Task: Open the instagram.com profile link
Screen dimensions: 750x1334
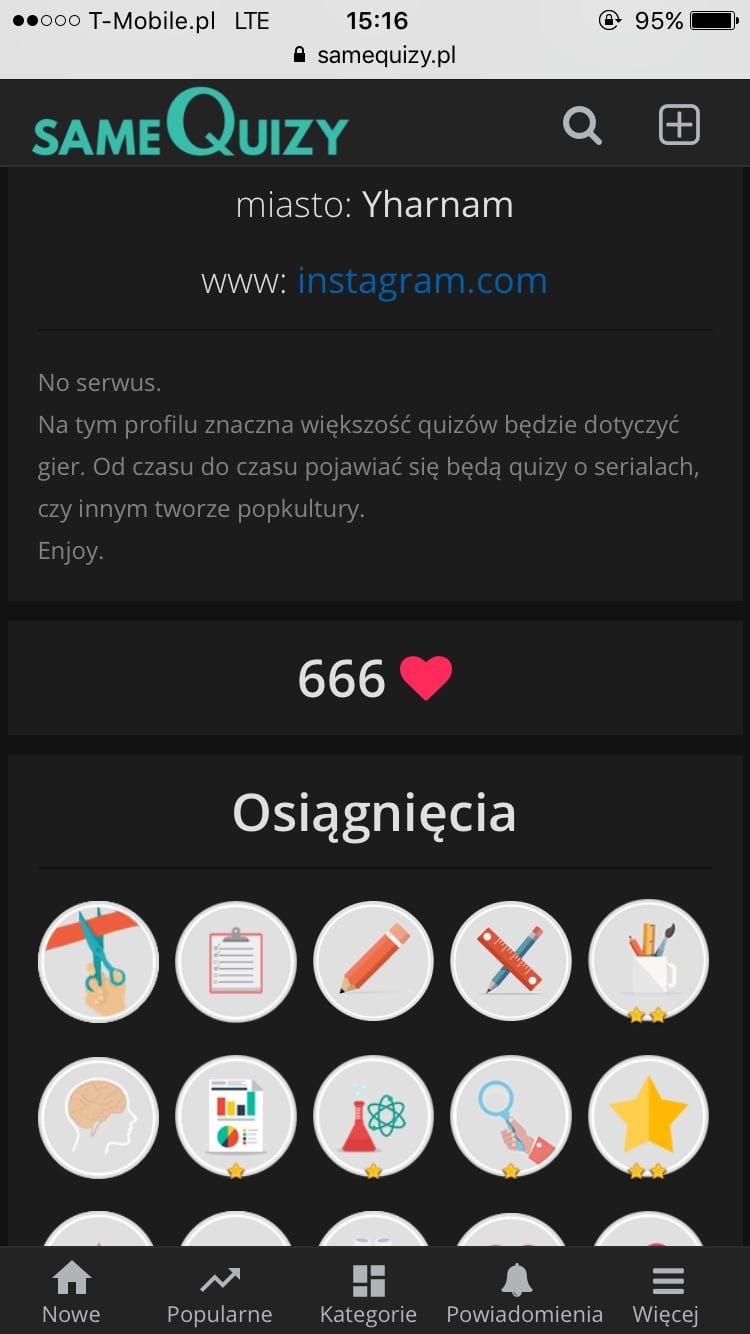Action: click(x=422, y=281)
